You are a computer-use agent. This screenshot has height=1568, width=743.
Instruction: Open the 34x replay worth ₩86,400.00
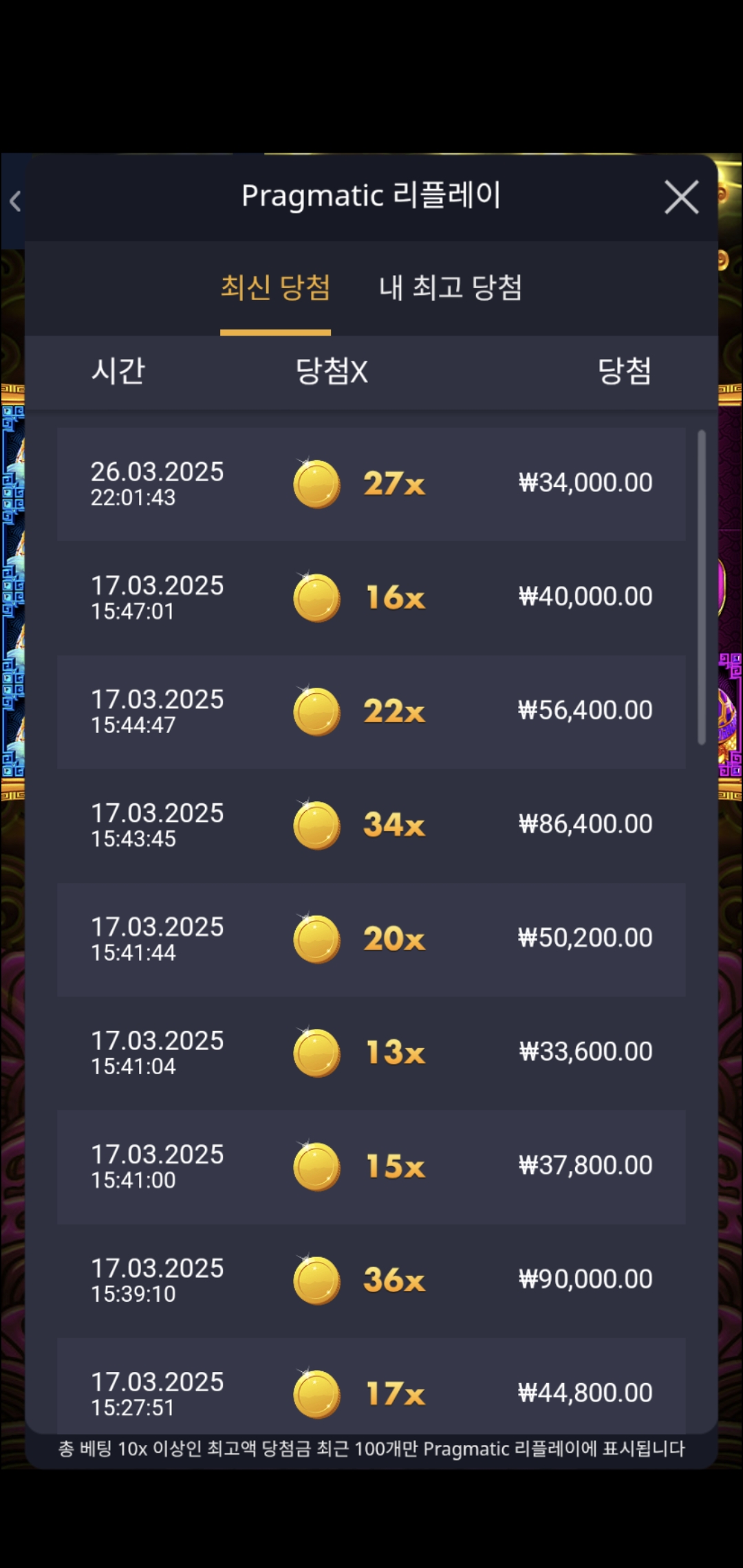click(371, 826)
